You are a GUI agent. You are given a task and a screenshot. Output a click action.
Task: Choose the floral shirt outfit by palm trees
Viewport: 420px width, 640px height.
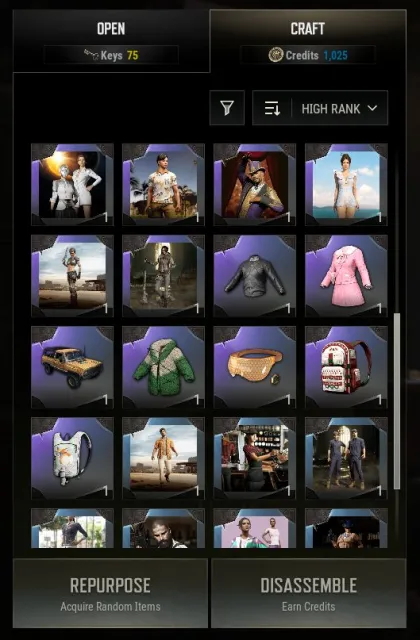click(x=163, y=184)
